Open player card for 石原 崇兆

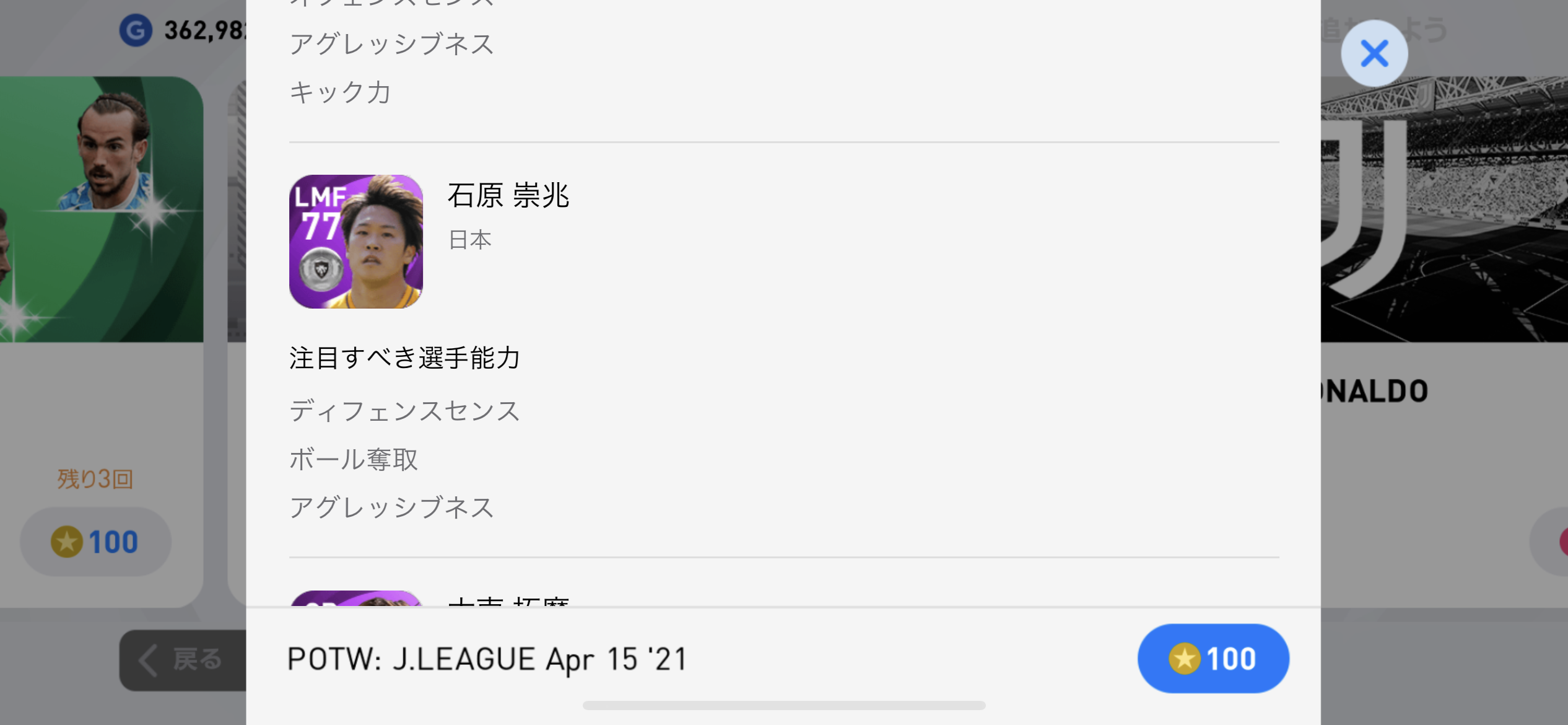(x=356, y=242)
